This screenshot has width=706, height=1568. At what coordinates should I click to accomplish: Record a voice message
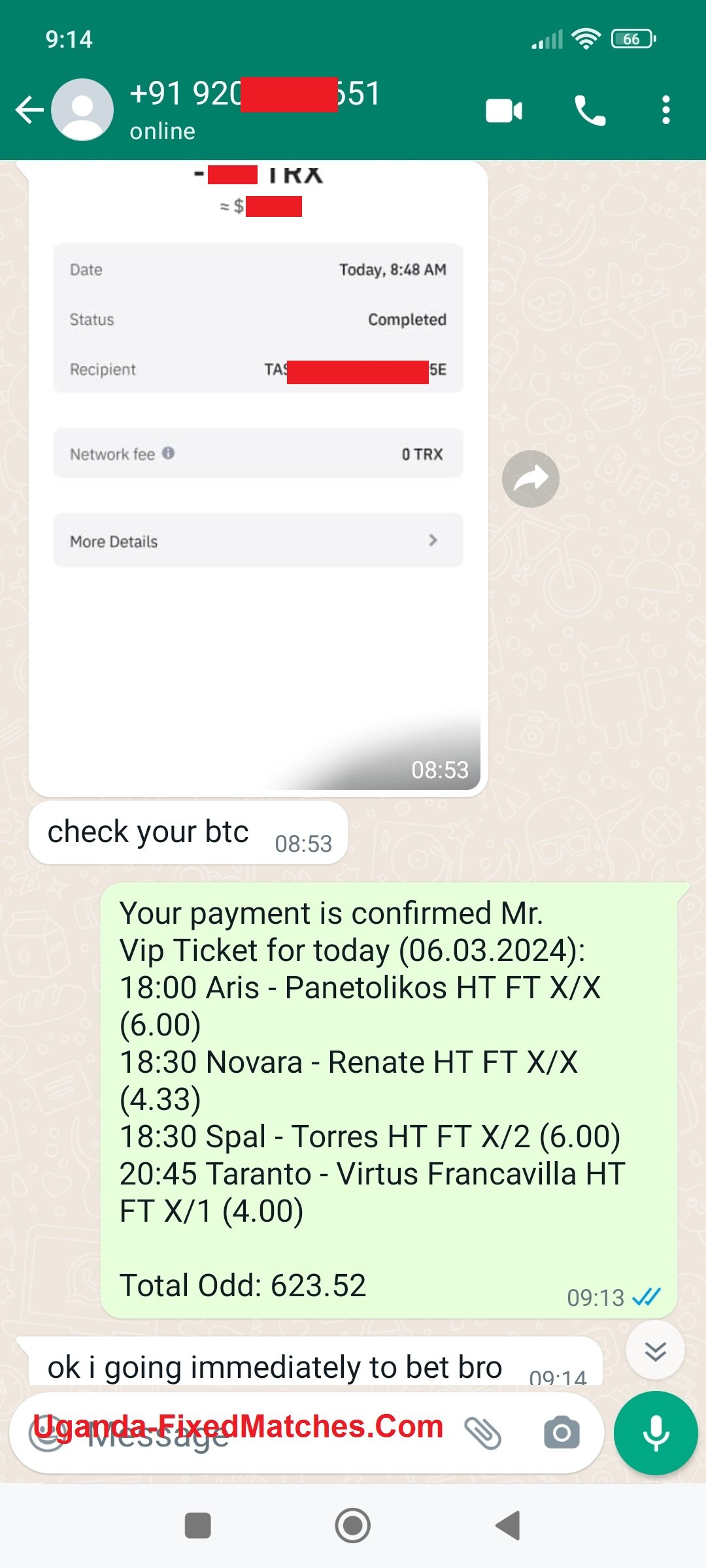pyautogui.click(x=656, y=1433)
